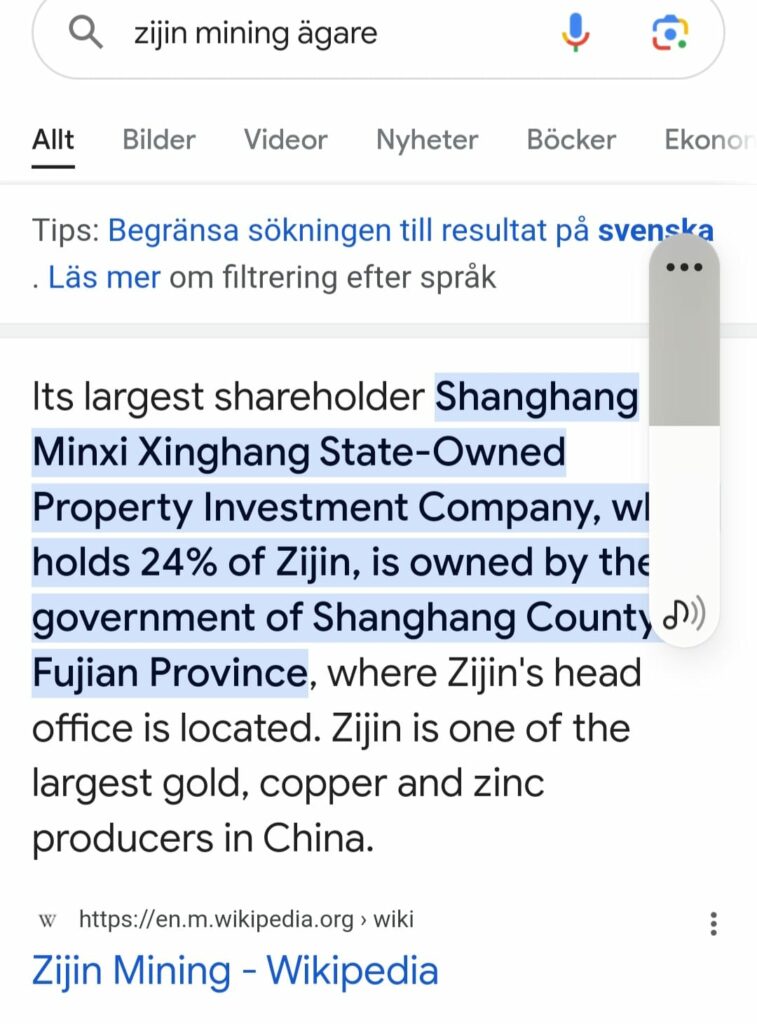Tap the three dots on the volume panel
The image size is (757, 1024).
pos(684,268)
